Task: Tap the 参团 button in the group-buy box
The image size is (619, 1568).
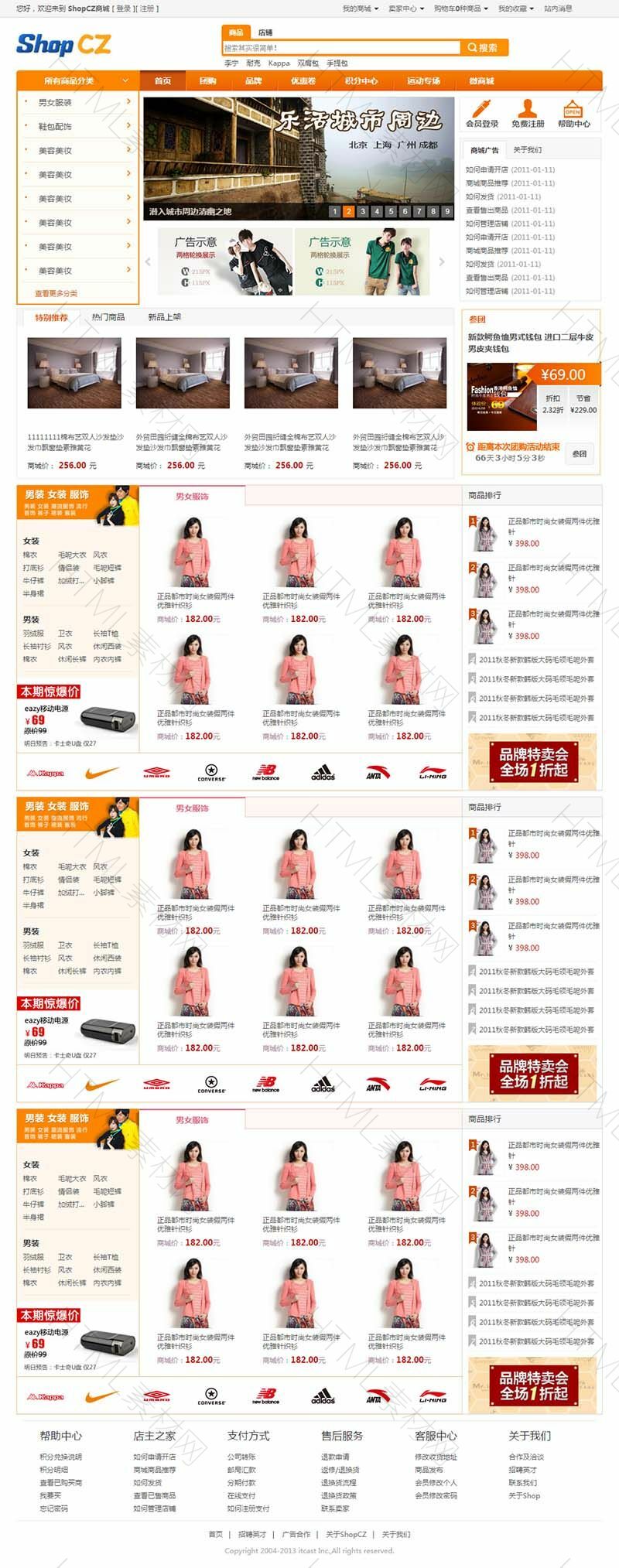Action: pos(580,454)
